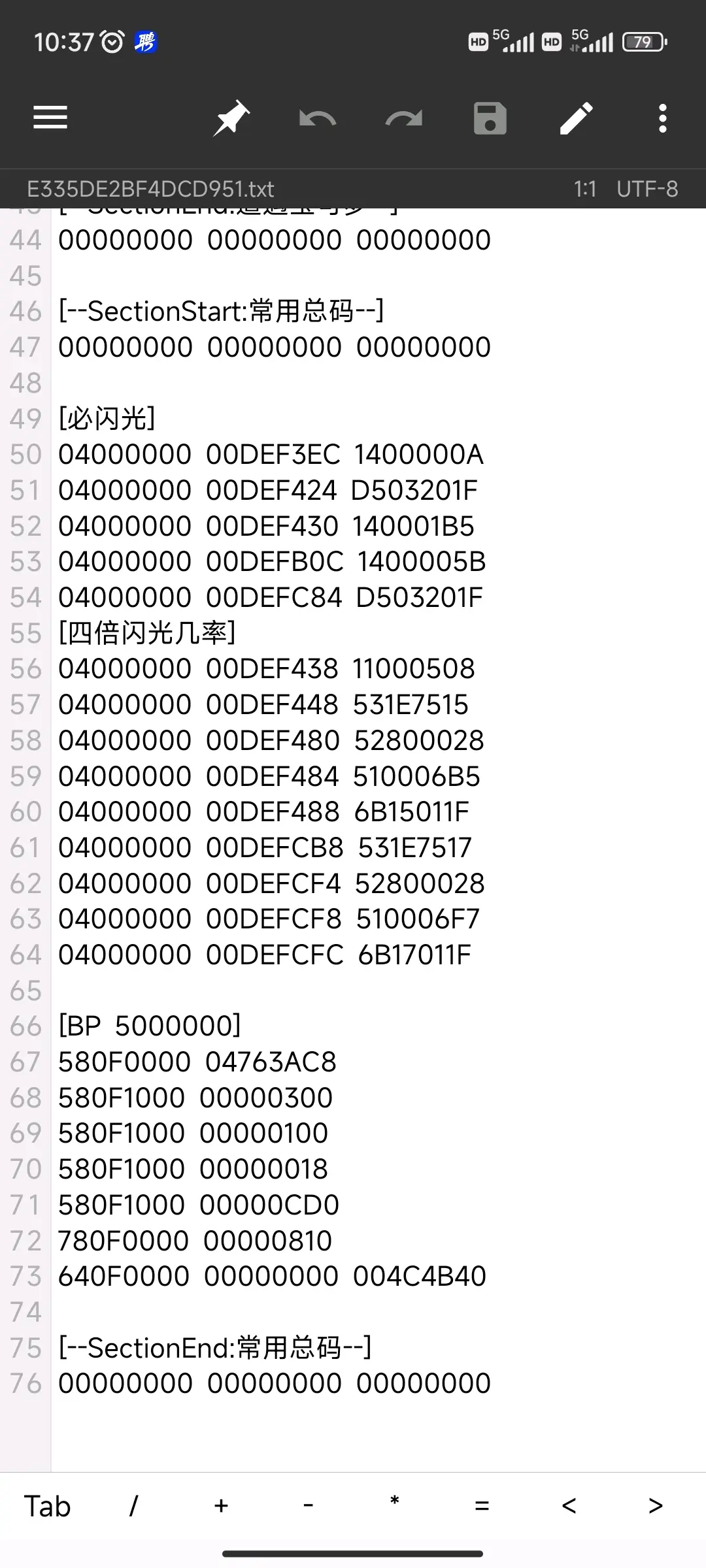Tap the pencil edit mode icon
706x1568 pixels.
(x=576, y=118)
